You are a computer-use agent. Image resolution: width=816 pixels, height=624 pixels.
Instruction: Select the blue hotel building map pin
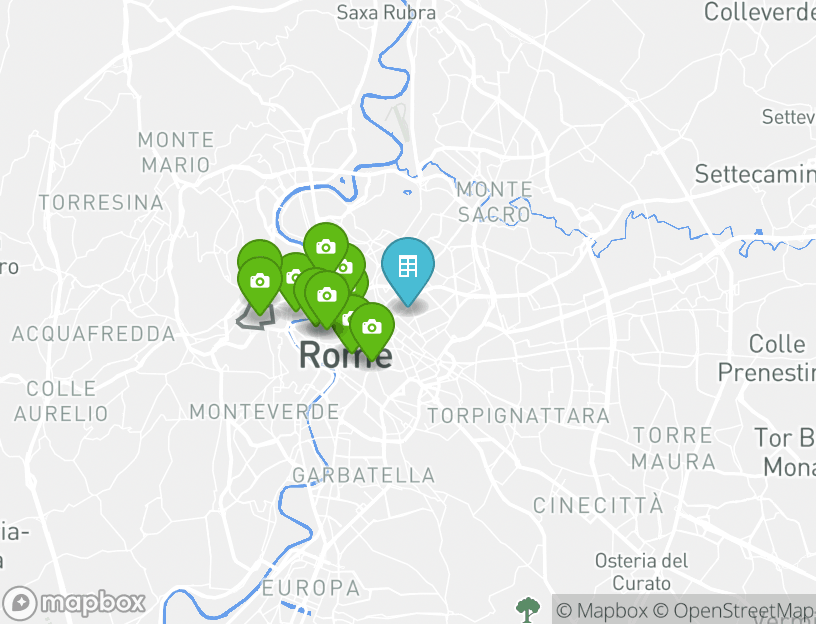pos(408,267)
